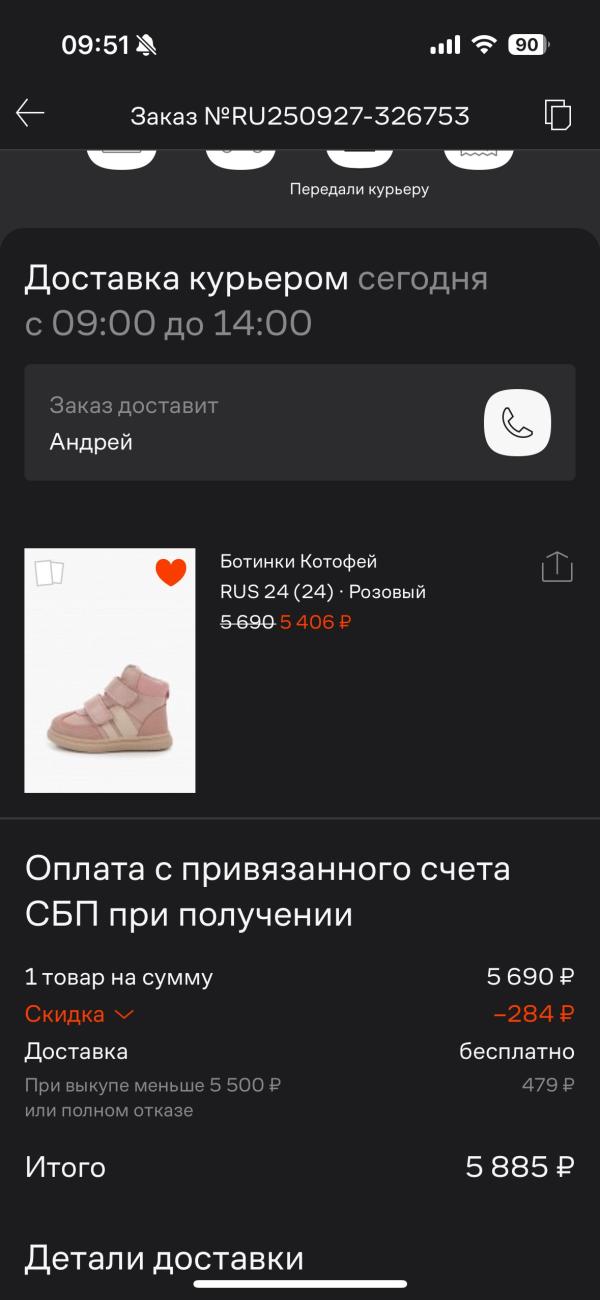Expand the Скидка discount details
The image size is (600, 1300).
(80, 1014)
